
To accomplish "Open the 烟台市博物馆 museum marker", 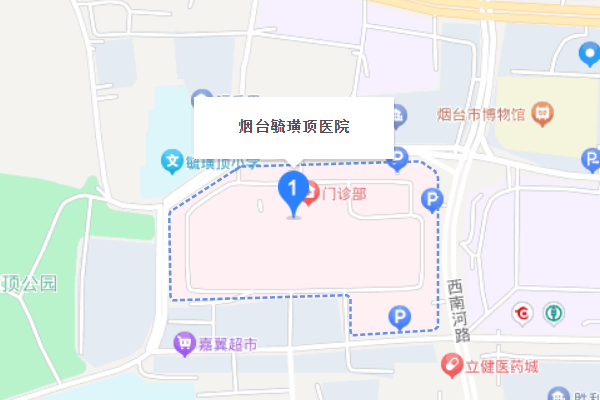I will click(543, 112).
